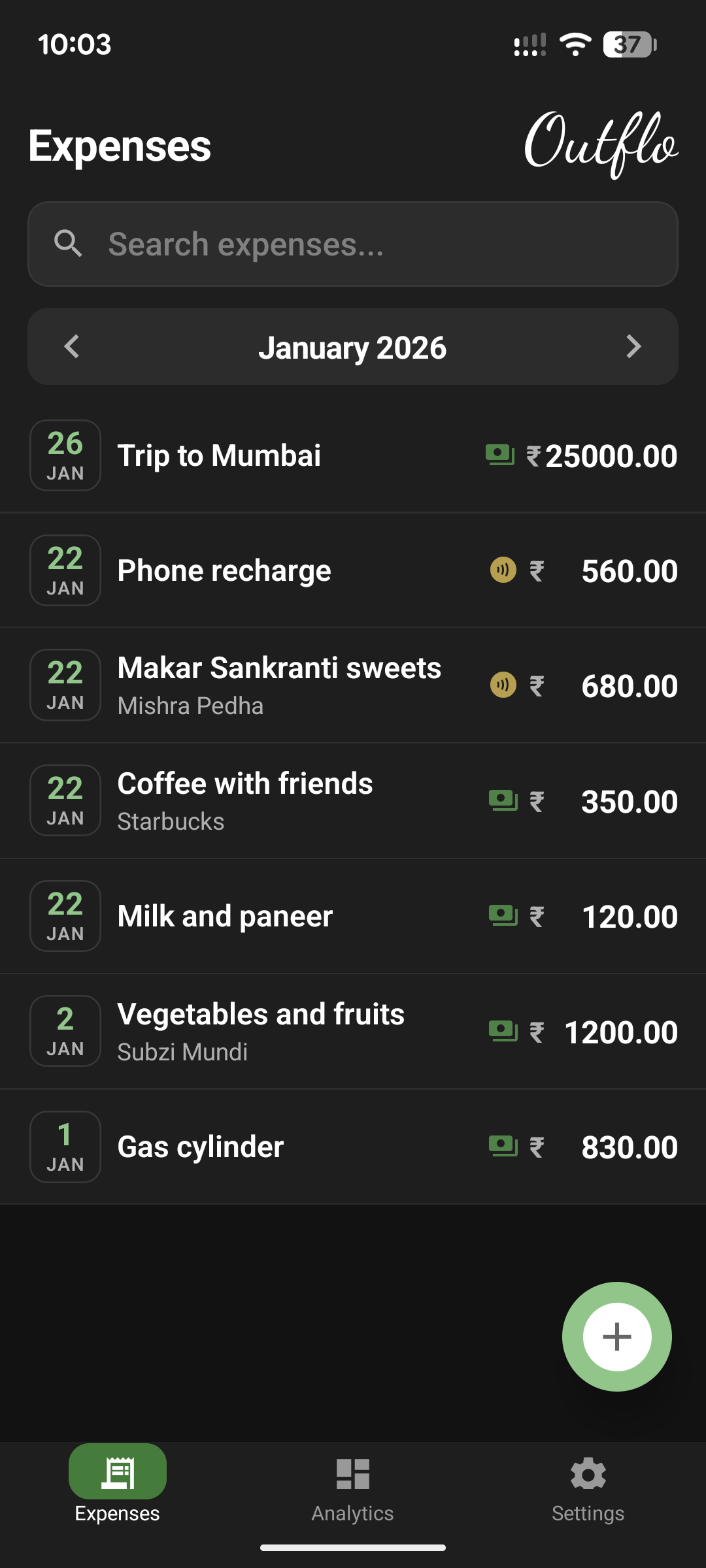The height and width of the screenshot is (1568, 706).
Task: Advance to February using the right chevron
Action: tap(633, 346)
